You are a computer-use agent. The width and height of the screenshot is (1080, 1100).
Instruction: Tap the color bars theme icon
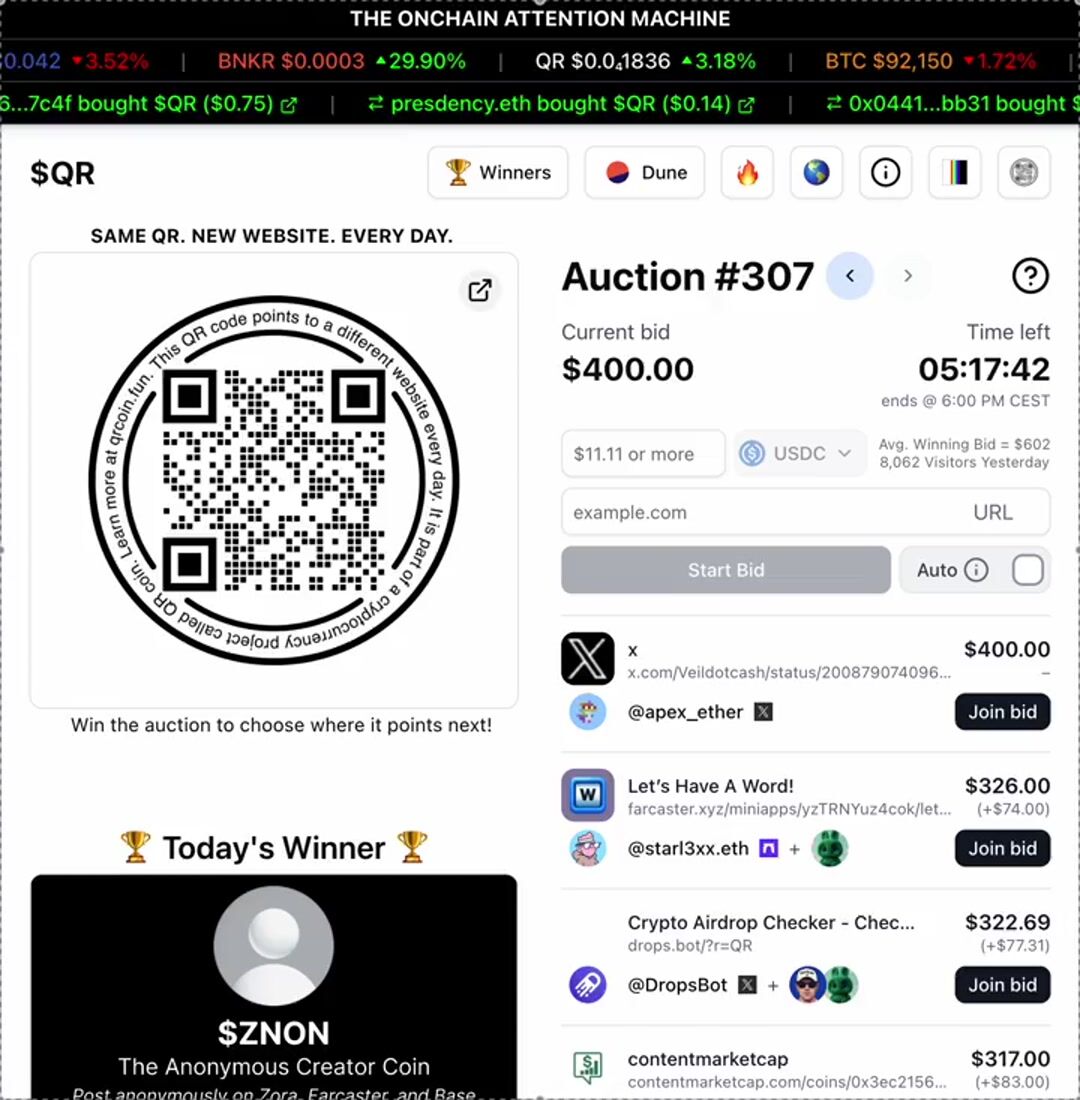pyautogui.click(x=955, y=173)
